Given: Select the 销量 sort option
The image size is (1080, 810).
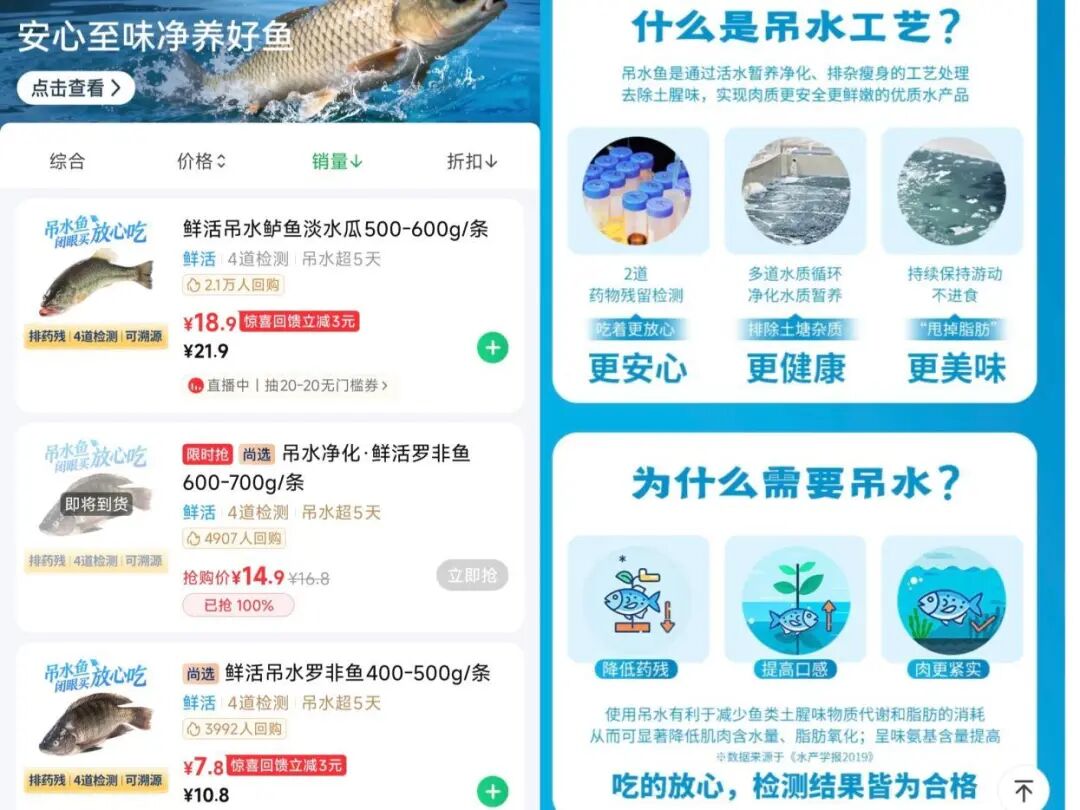Looking at the screenshot, I should pyautogui.click(x=337, y=161).
